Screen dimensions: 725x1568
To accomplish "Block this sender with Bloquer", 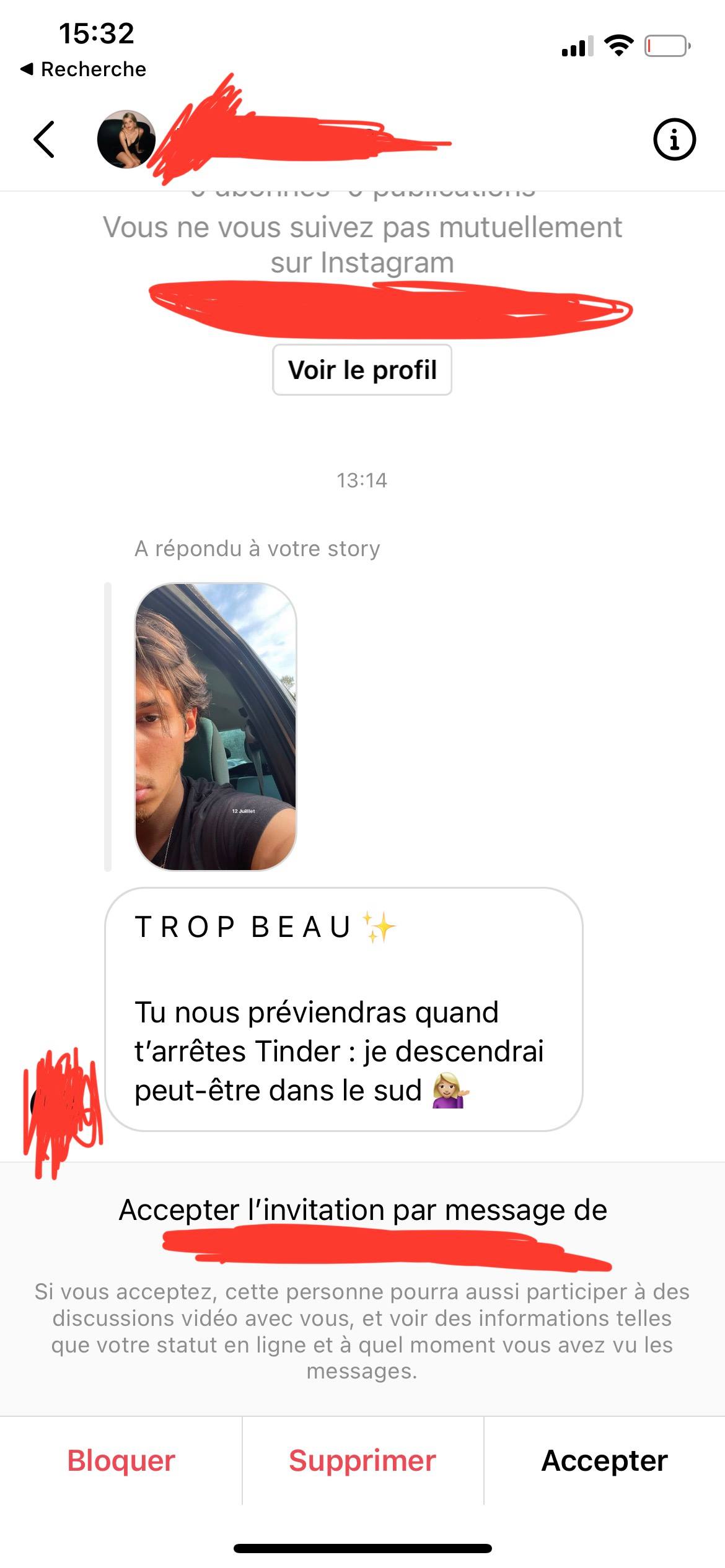I will point(121,1460).
